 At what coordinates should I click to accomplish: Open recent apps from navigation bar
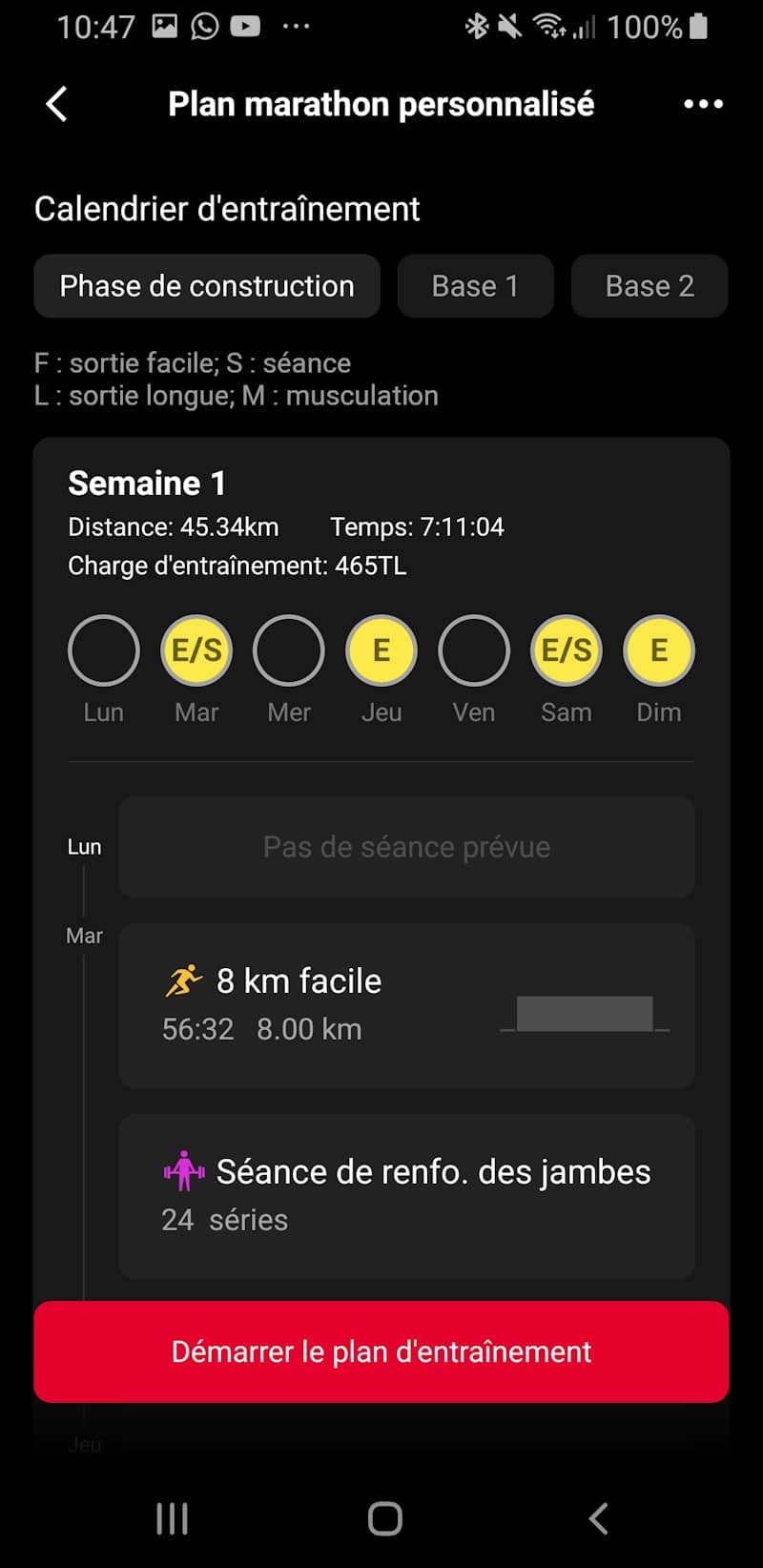tap(172, 1518)
